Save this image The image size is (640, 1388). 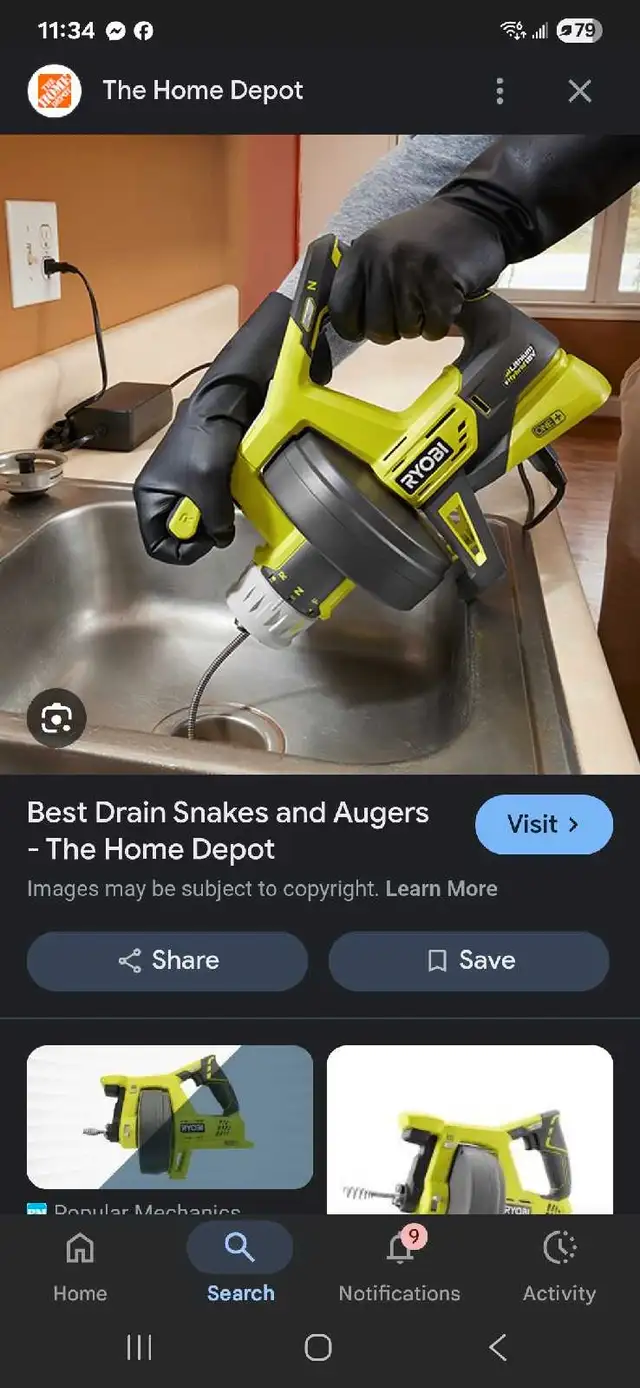click(x=469, y=961)
